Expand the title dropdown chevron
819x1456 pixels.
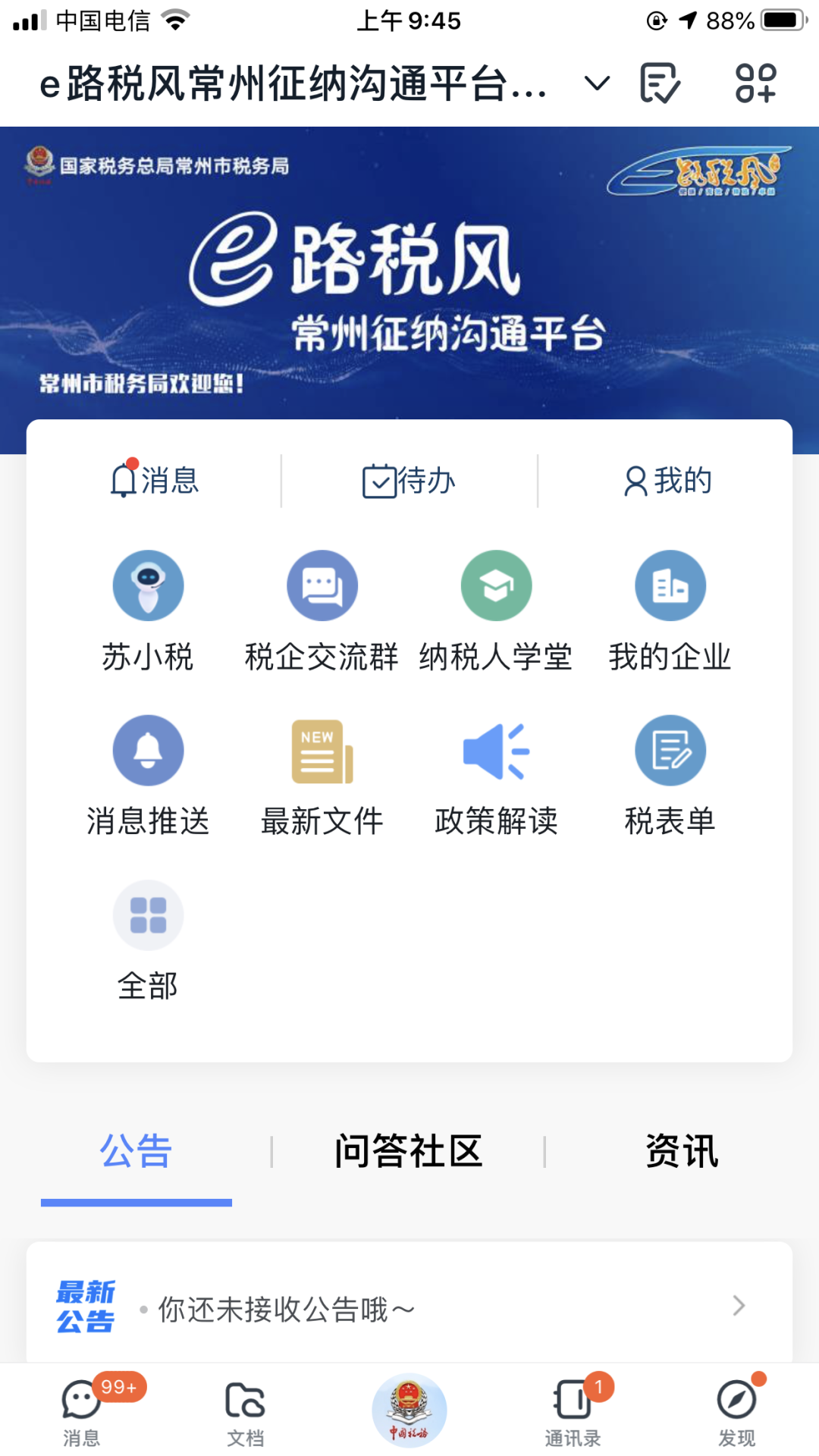(x=597, y=83)
